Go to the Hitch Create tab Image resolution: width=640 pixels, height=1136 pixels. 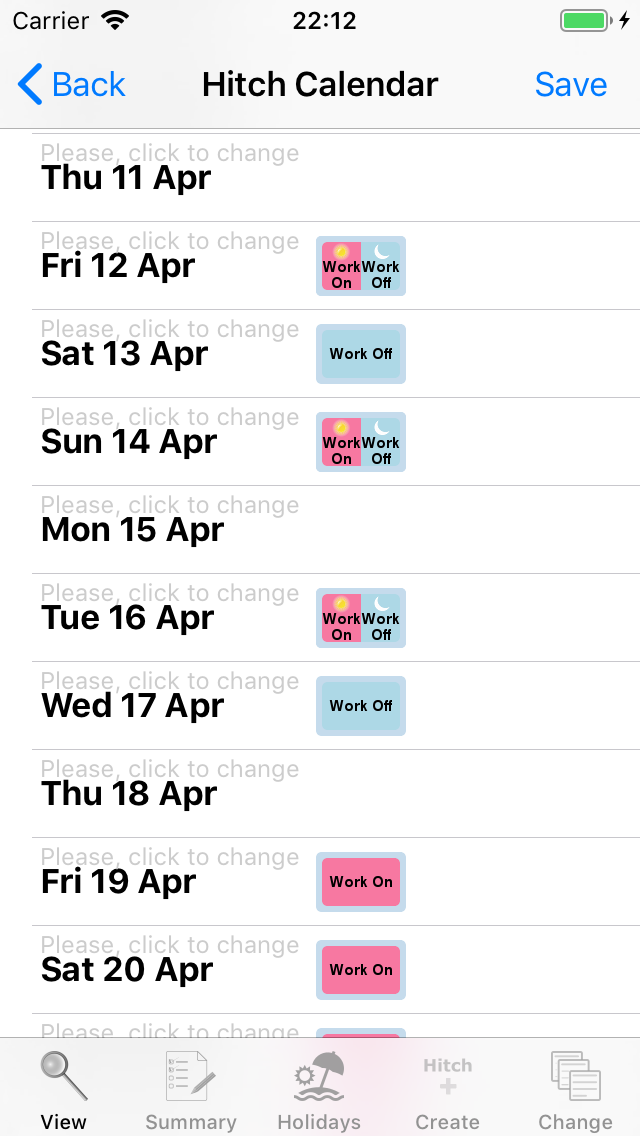point(447,1089)
